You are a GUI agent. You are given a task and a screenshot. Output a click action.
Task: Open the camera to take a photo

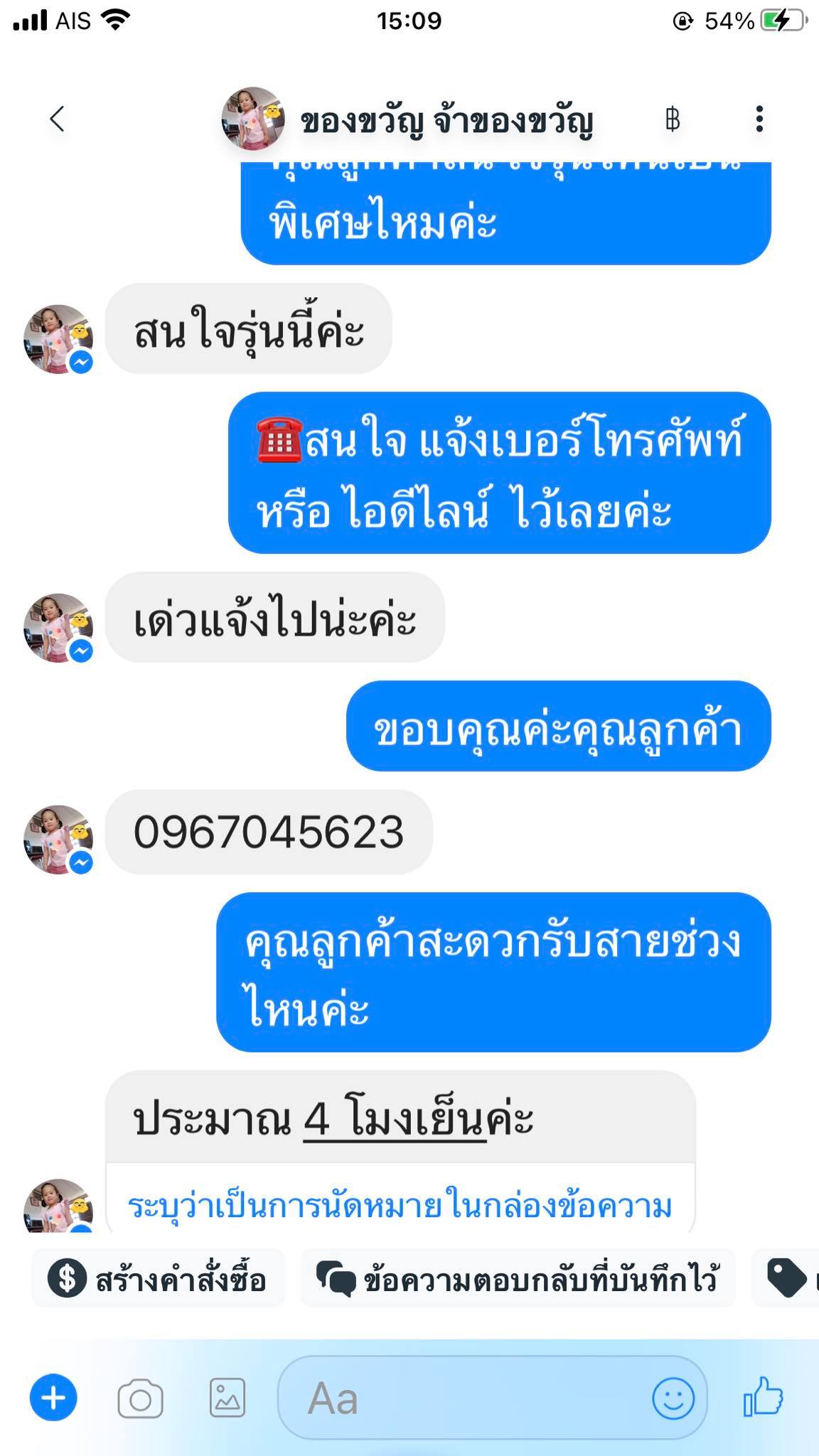coord(140,1399)
